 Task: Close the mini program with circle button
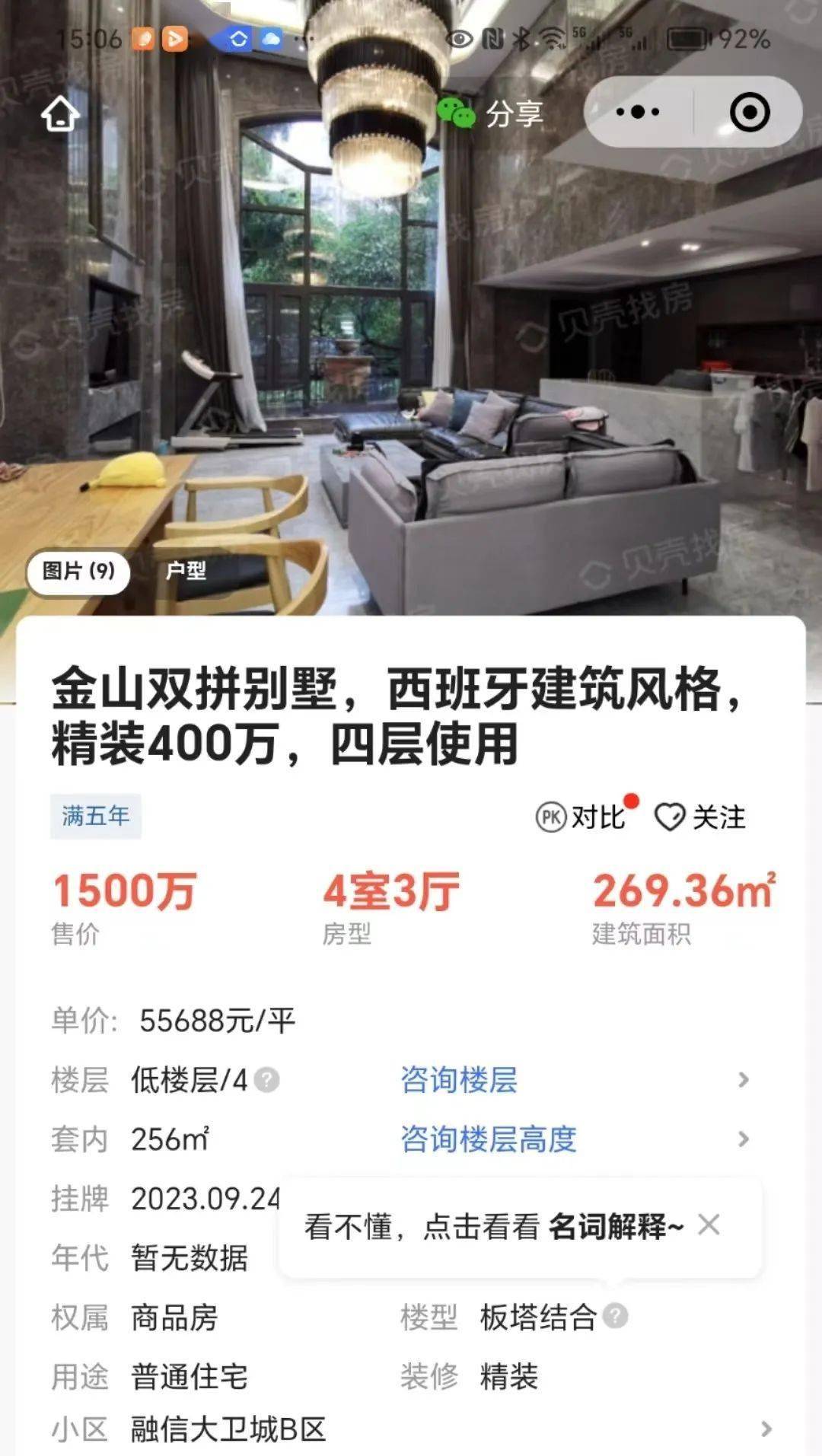point(750,113)
